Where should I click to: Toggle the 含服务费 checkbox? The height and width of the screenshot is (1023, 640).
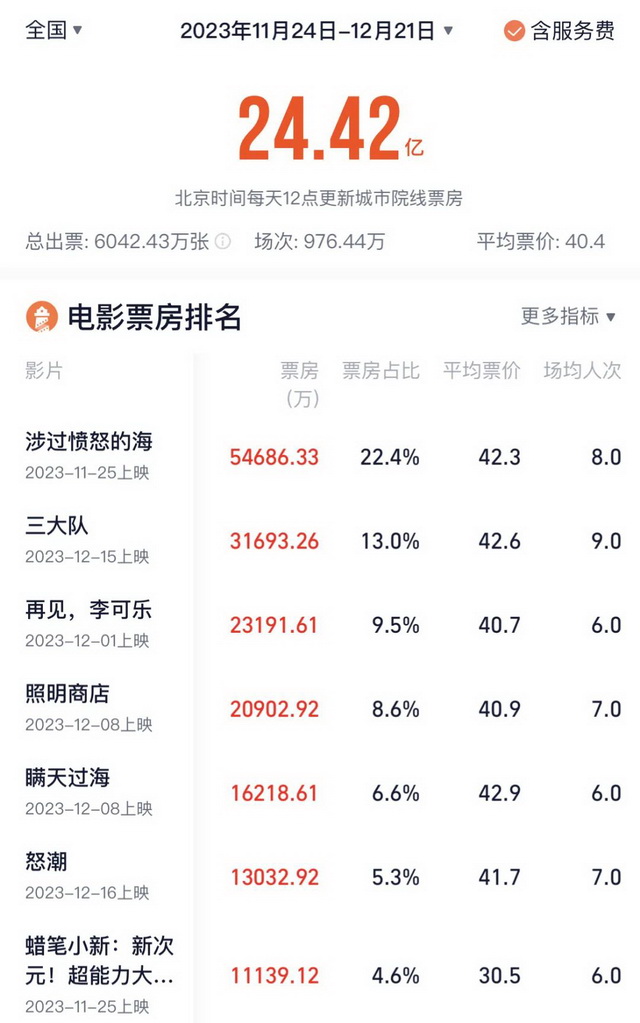(559, 31)
